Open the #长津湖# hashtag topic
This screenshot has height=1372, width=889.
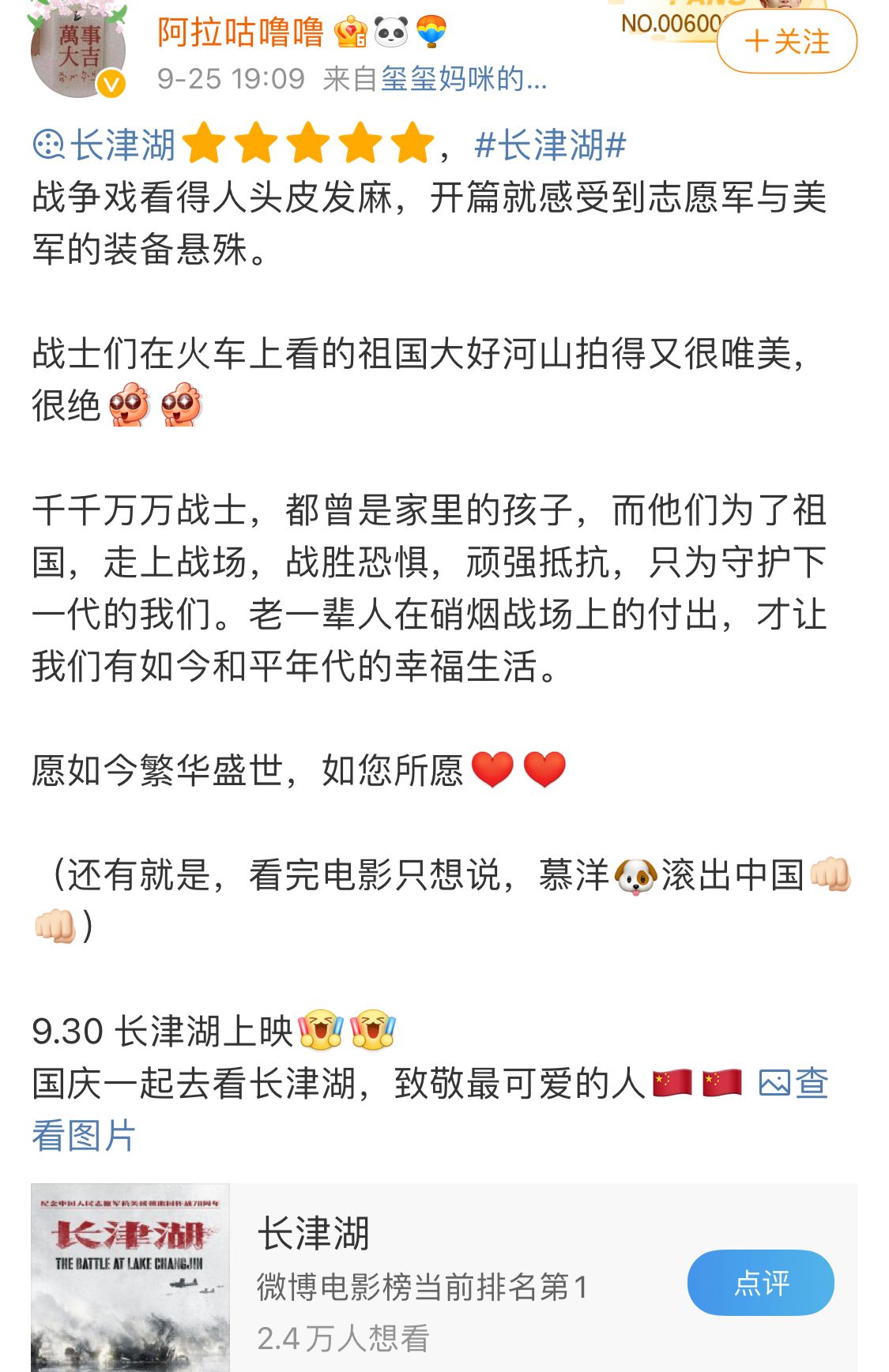click(x=550, y=146)
